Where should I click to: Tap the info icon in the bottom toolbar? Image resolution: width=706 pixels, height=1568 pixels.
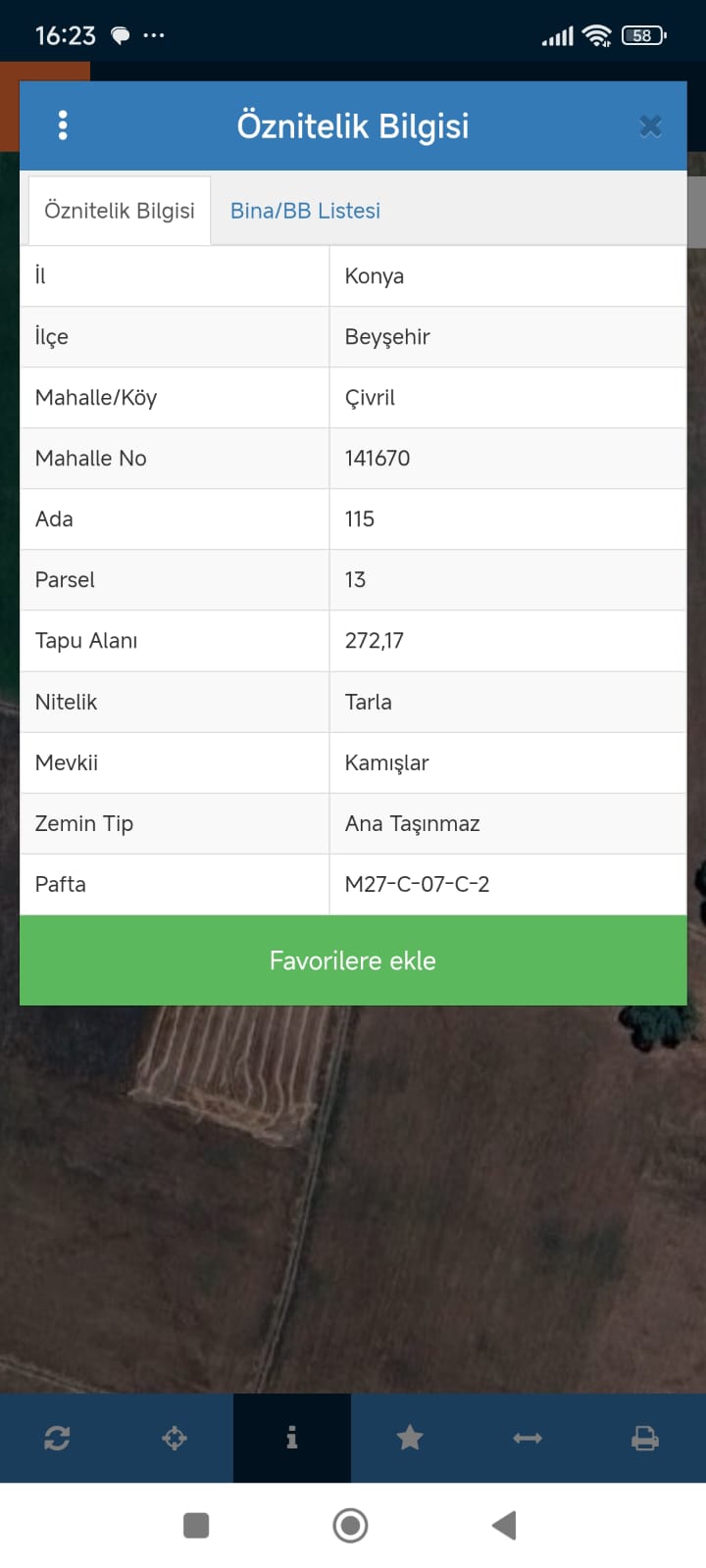pos(291,1438)
